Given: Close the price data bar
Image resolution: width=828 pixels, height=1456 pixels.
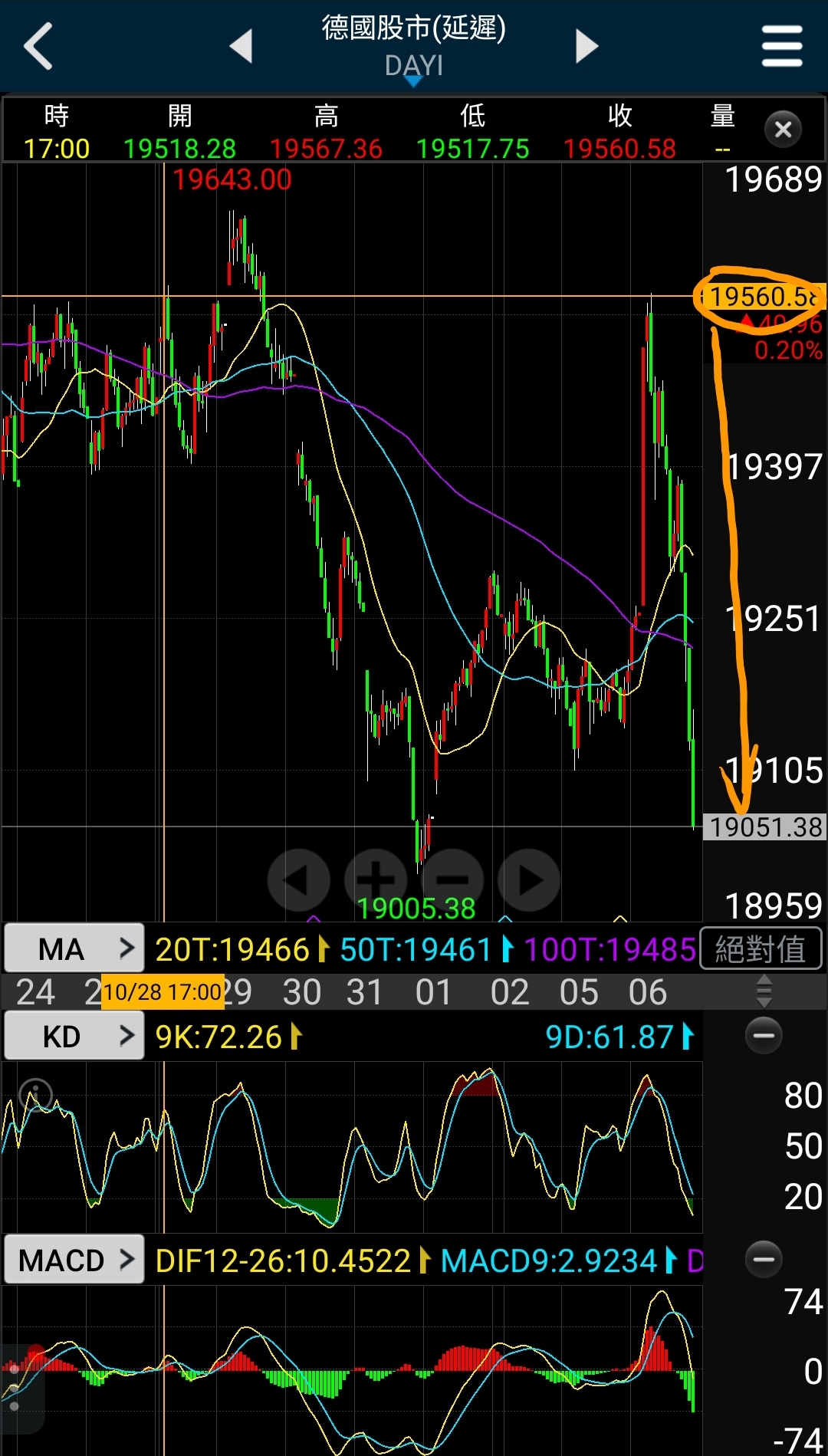Looking at the screenshot, I should (783, 130).
